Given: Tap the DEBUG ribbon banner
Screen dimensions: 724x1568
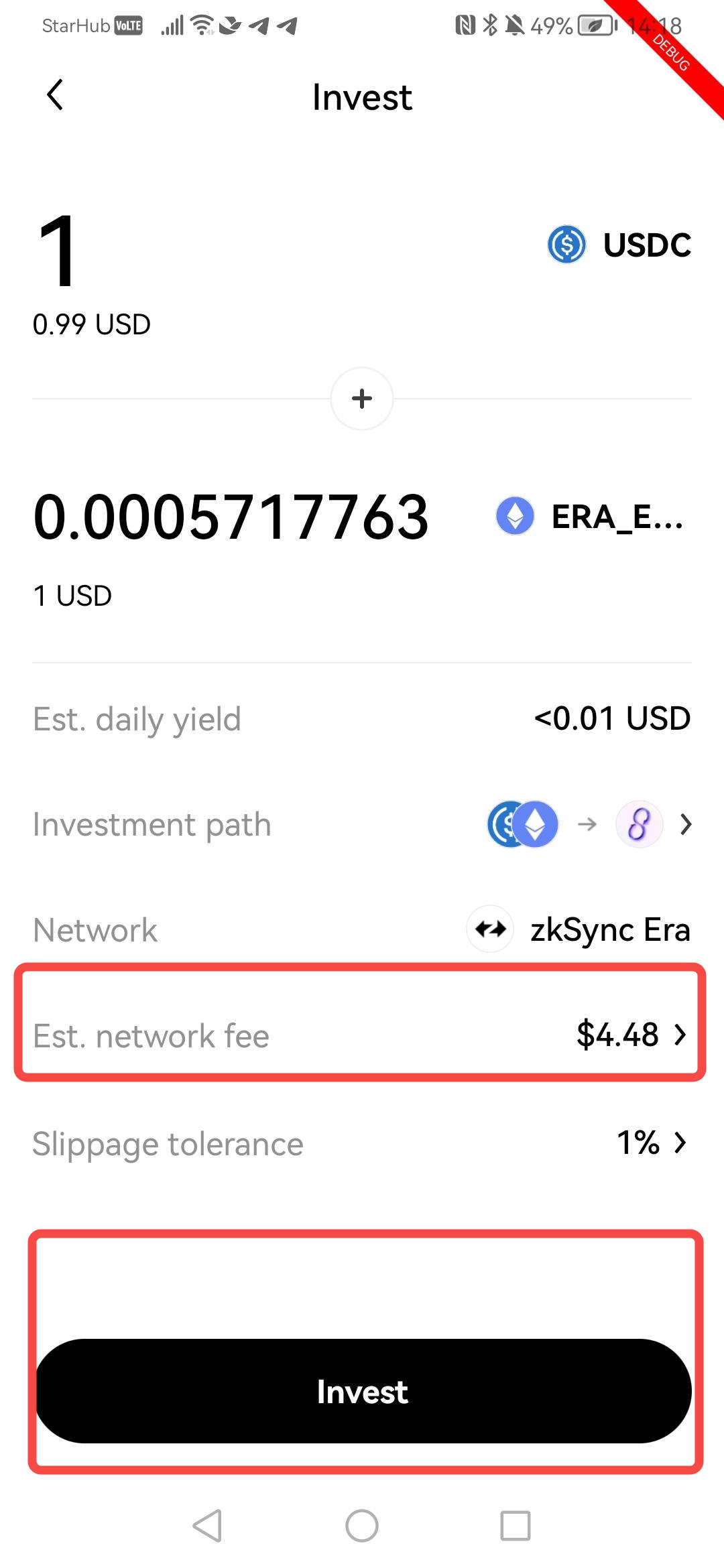Looking at the screenshot, I should tap(670, 54).
